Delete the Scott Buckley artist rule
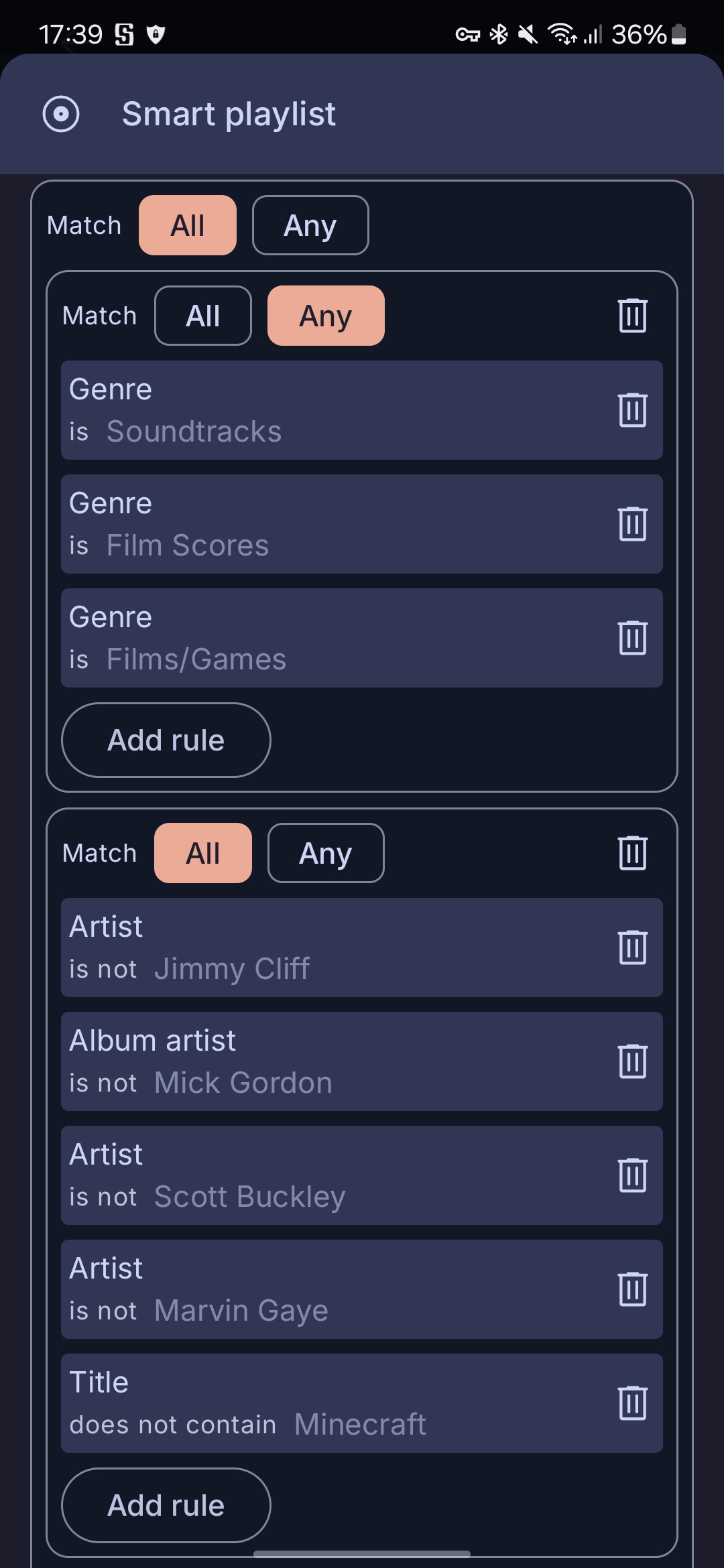Screen dimensions: 724x1568 click(x=632, y=1175)
